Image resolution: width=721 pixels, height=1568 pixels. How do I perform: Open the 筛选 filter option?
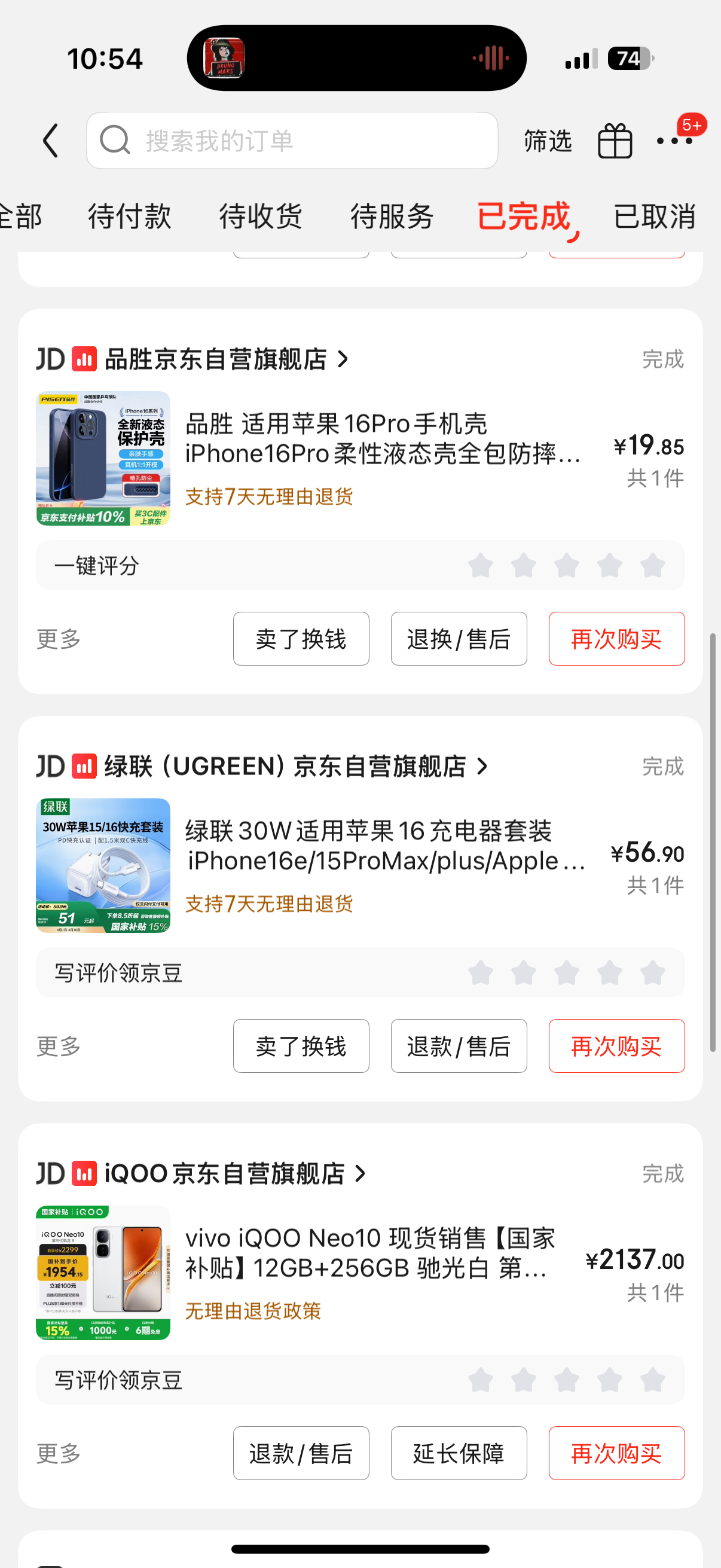tap(548, 141)
